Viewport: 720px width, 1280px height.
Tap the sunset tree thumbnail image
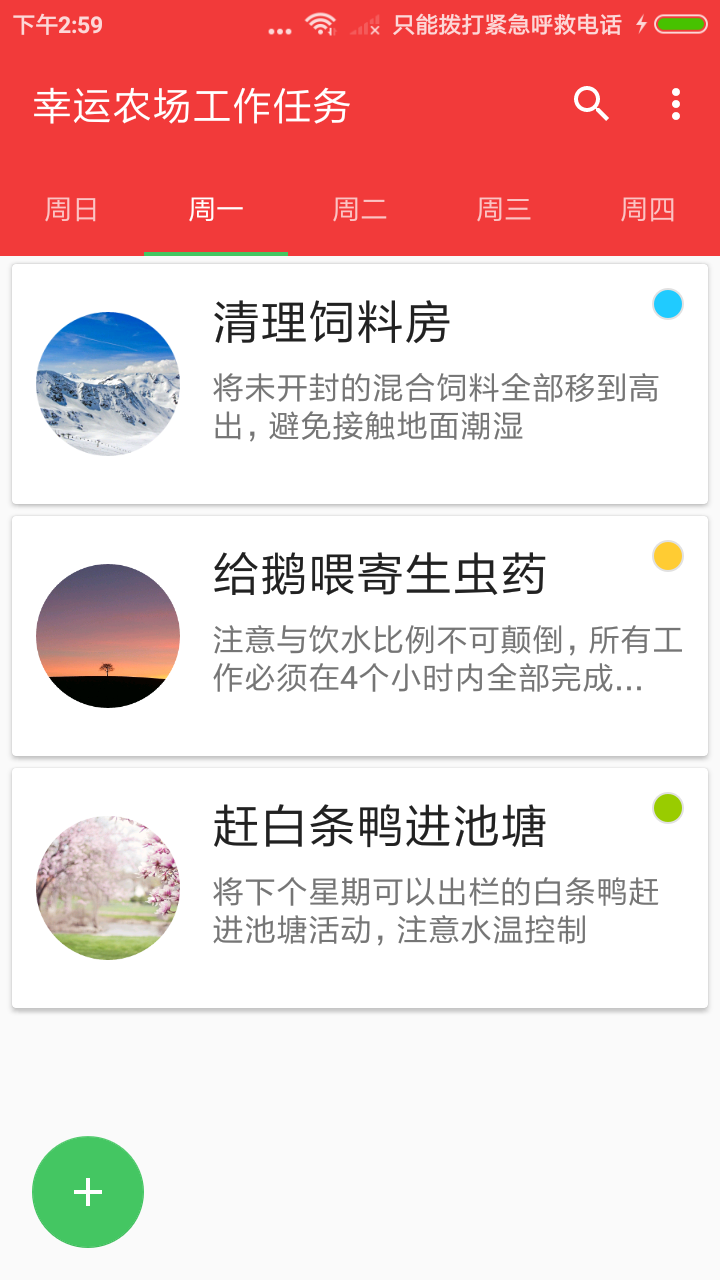pos(108,636)
